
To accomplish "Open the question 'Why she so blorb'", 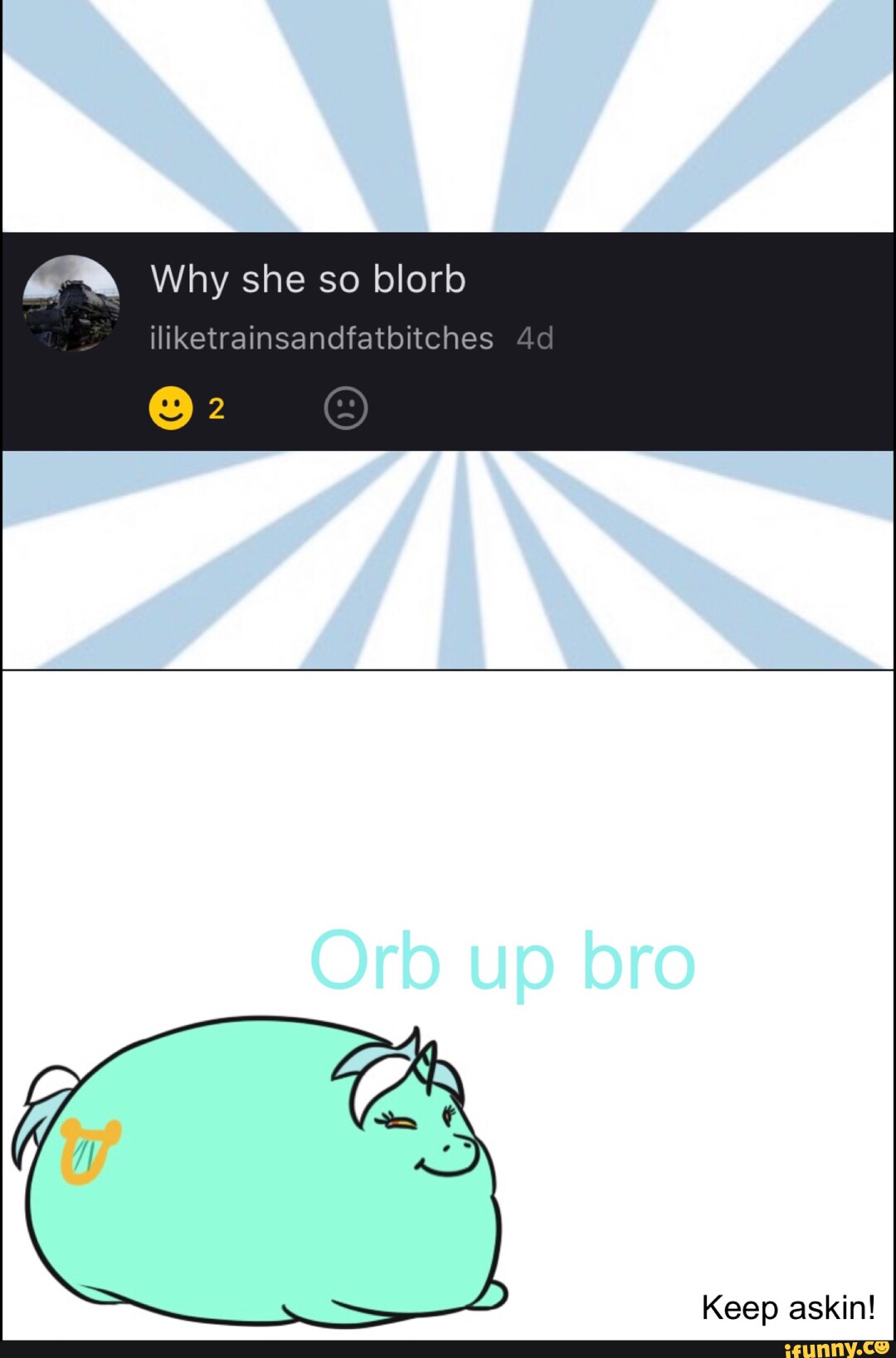I will [311, 280].
